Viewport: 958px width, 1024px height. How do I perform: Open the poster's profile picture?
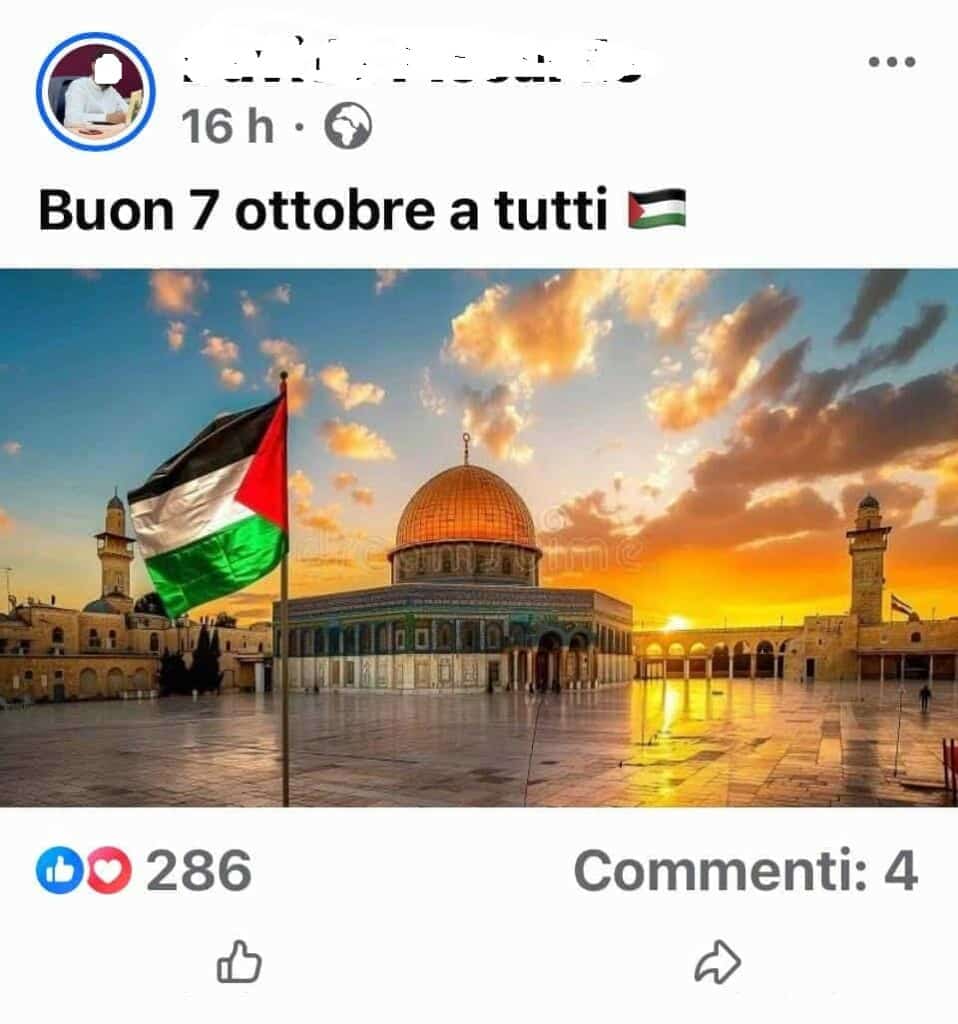[95, 91]
